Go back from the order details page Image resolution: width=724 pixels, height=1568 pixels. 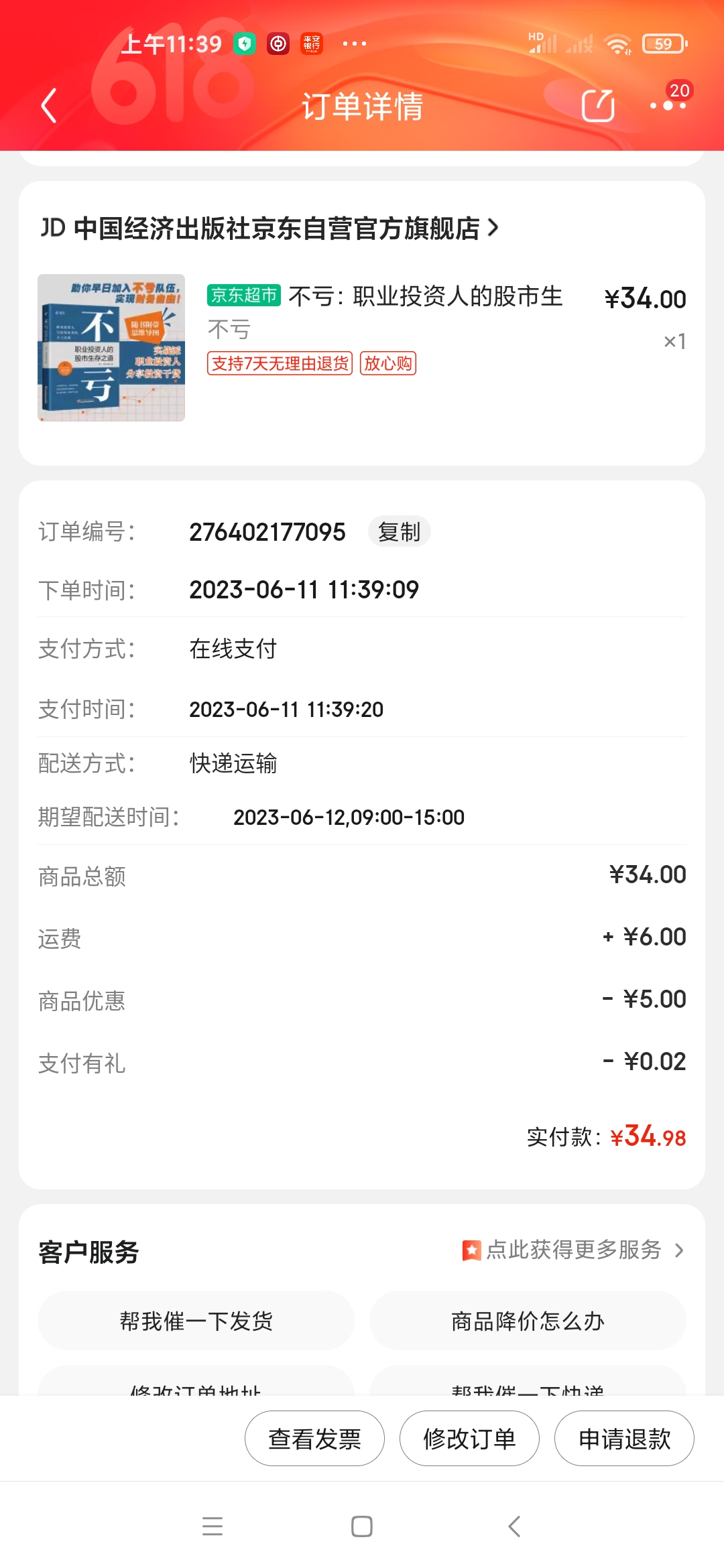pos(49,106)
